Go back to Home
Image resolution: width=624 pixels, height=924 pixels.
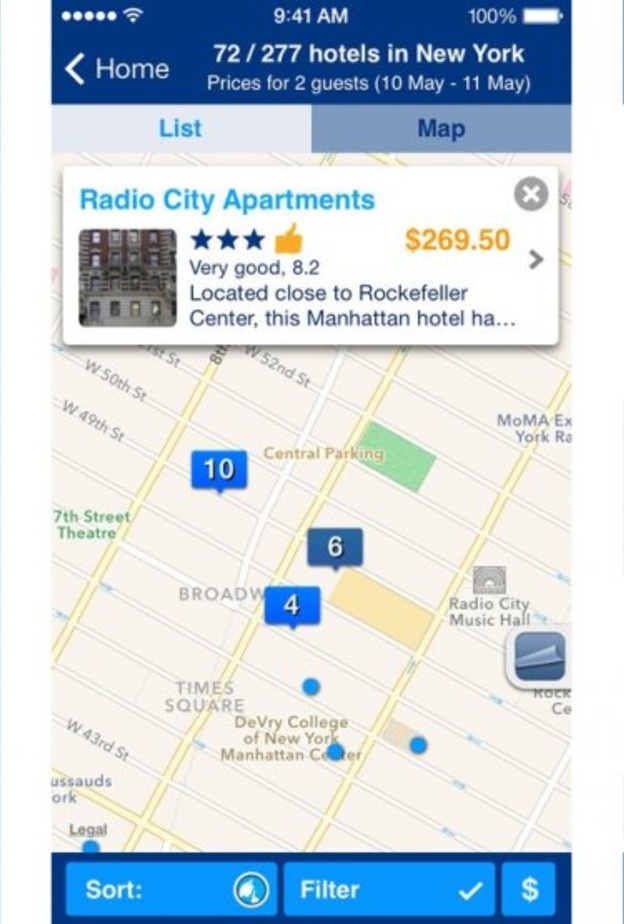[116, 68]
